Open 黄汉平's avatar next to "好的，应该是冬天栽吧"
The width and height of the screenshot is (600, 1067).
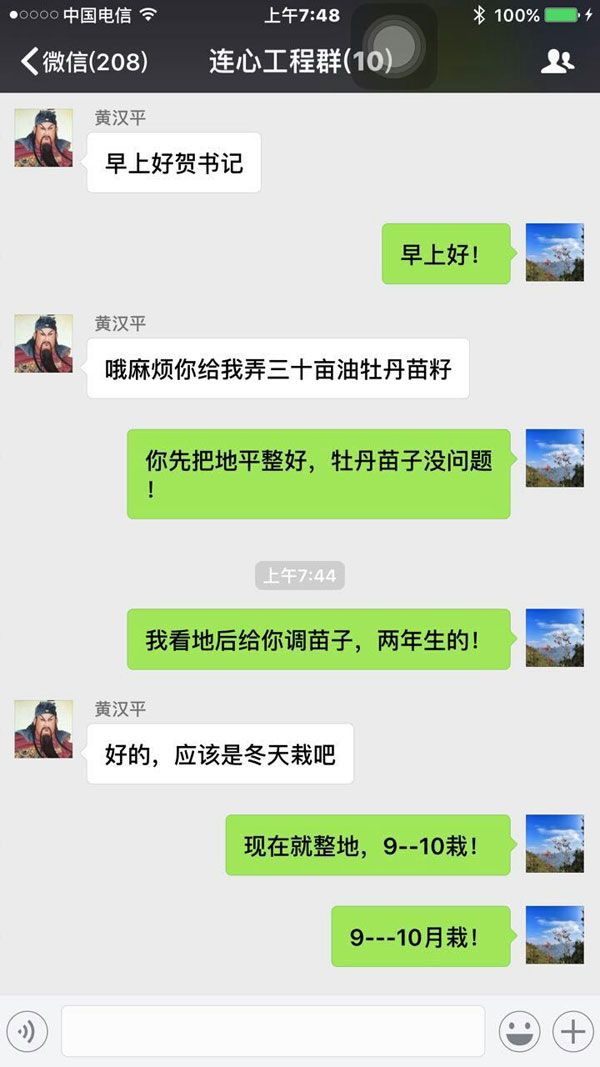tap(43, 729)
